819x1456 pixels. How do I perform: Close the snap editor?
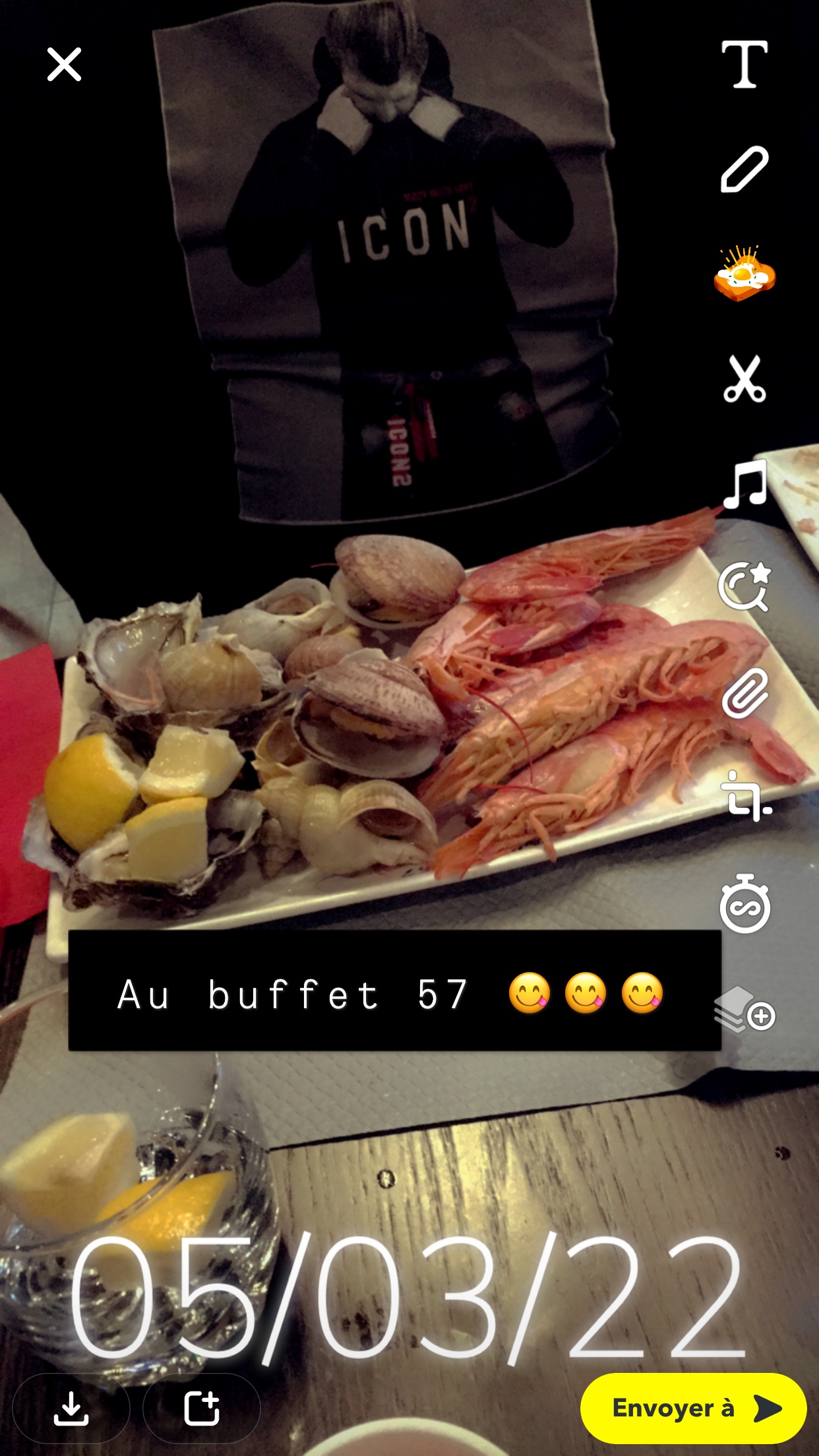click(64, 65)
